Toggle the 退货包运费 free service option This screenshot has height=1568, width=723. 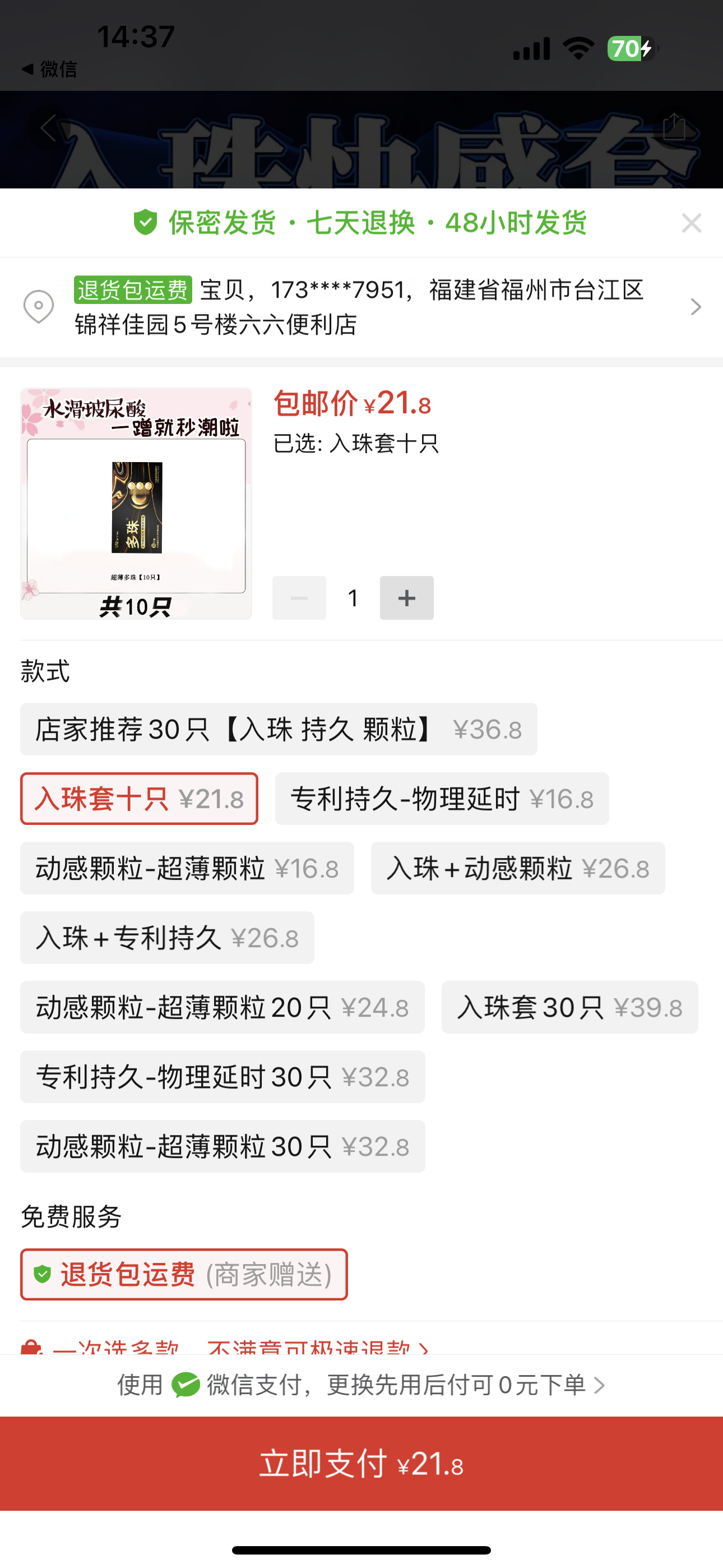tap(184, 1275)
